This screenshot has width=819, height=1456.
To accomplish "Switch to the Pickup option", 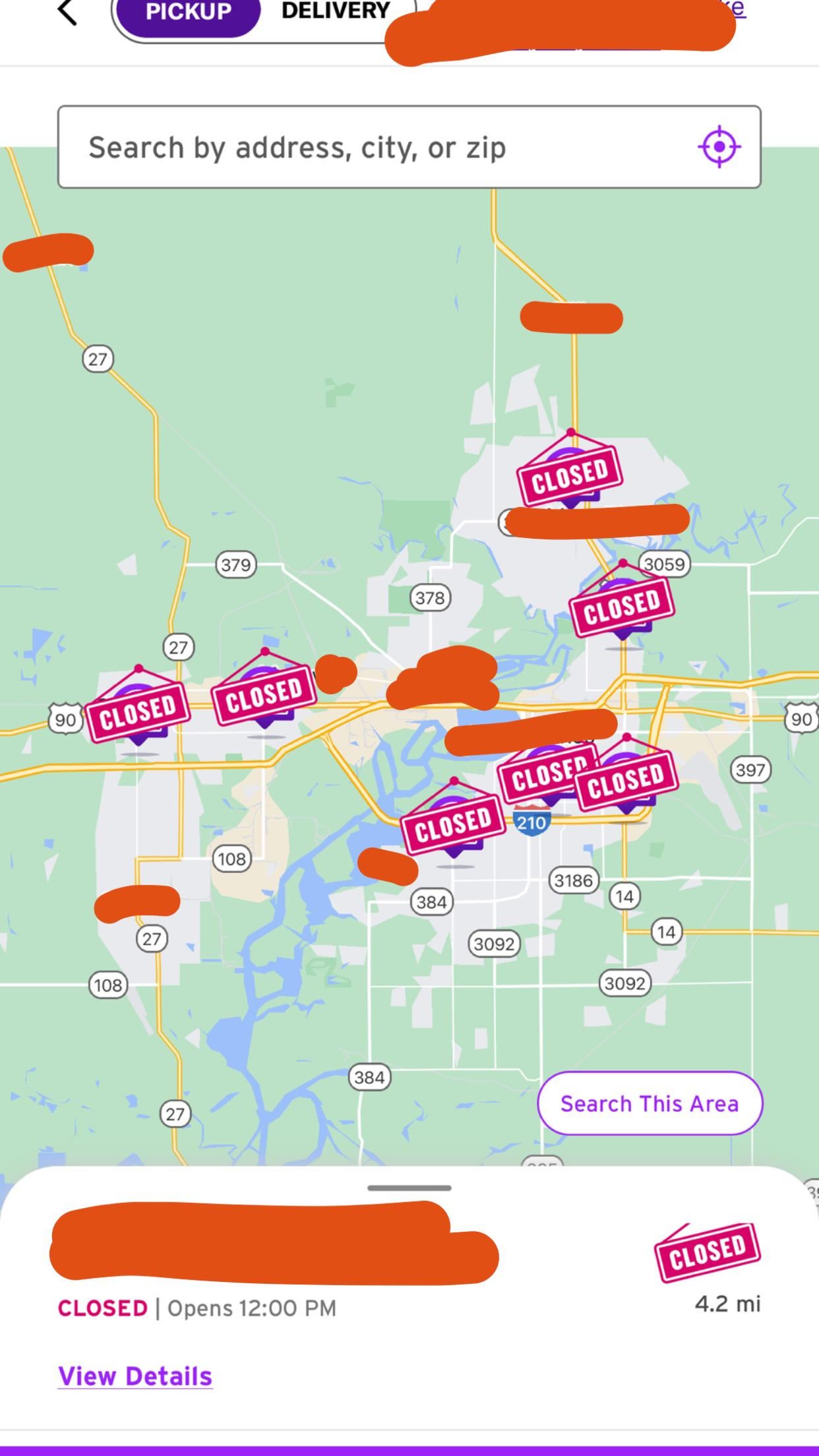I will pyautogui.click(x=188, y=12).
